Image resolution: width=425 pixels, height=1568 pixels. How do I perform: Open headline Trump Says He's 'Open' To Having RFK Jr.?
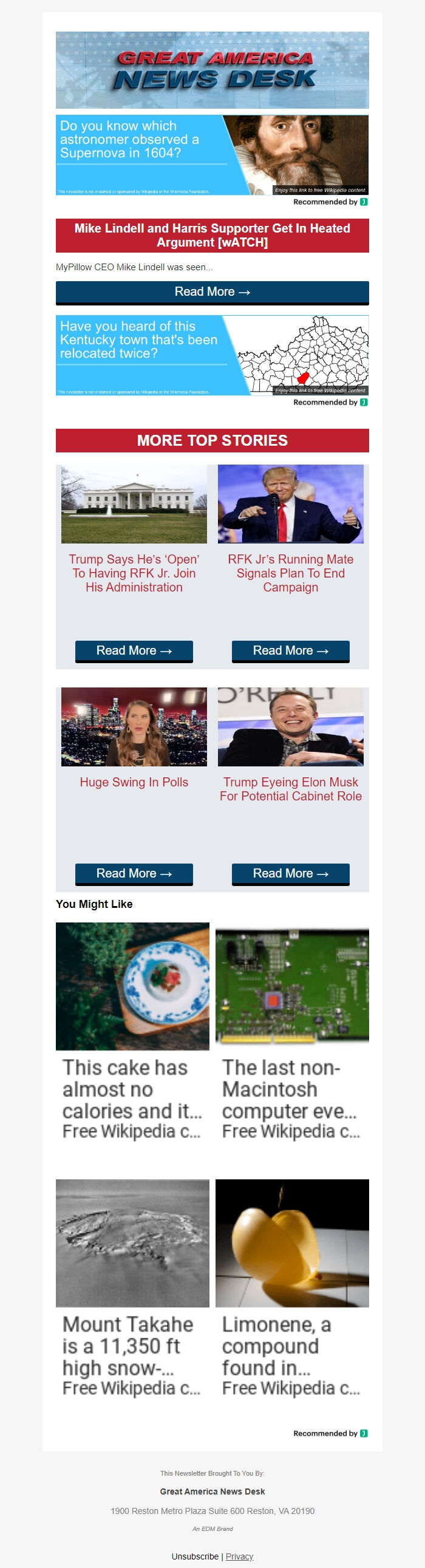click(x=134, y=573)
